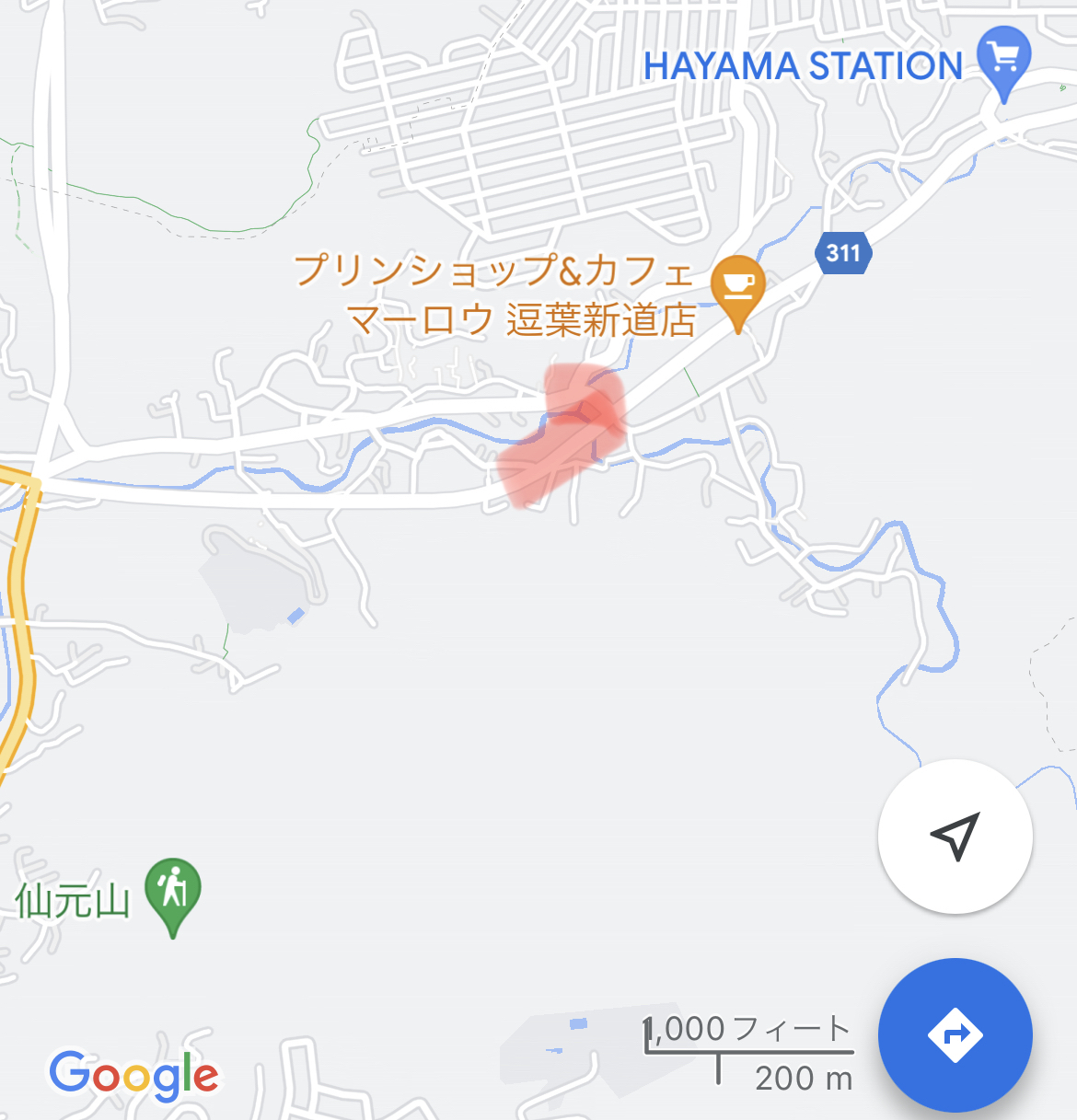The image size is (1077, 1120).
Task: Center map on my current location
Action: click(955, 836)
